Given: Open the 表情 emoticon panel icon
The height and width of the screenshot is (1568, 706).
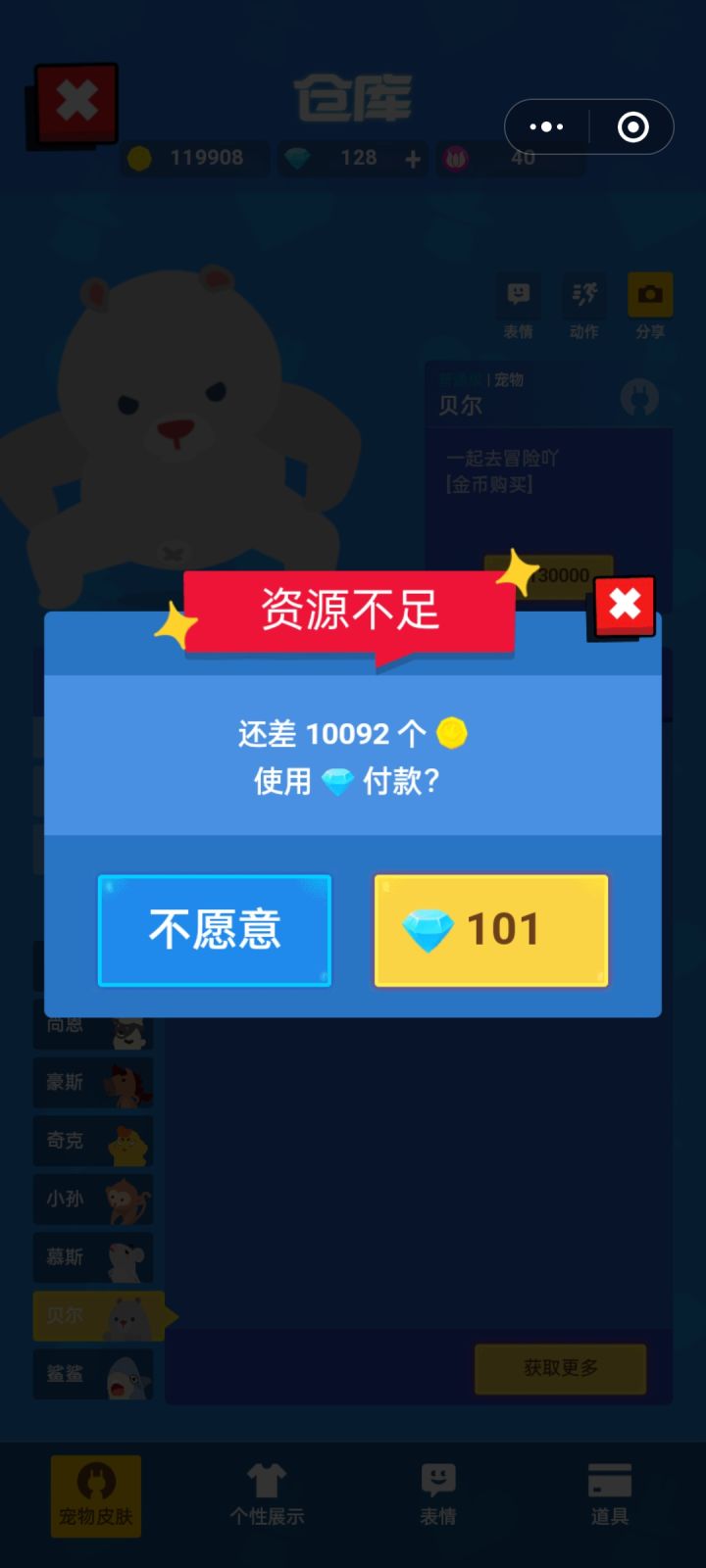Looking at the screenshot, I should (518, 294).
